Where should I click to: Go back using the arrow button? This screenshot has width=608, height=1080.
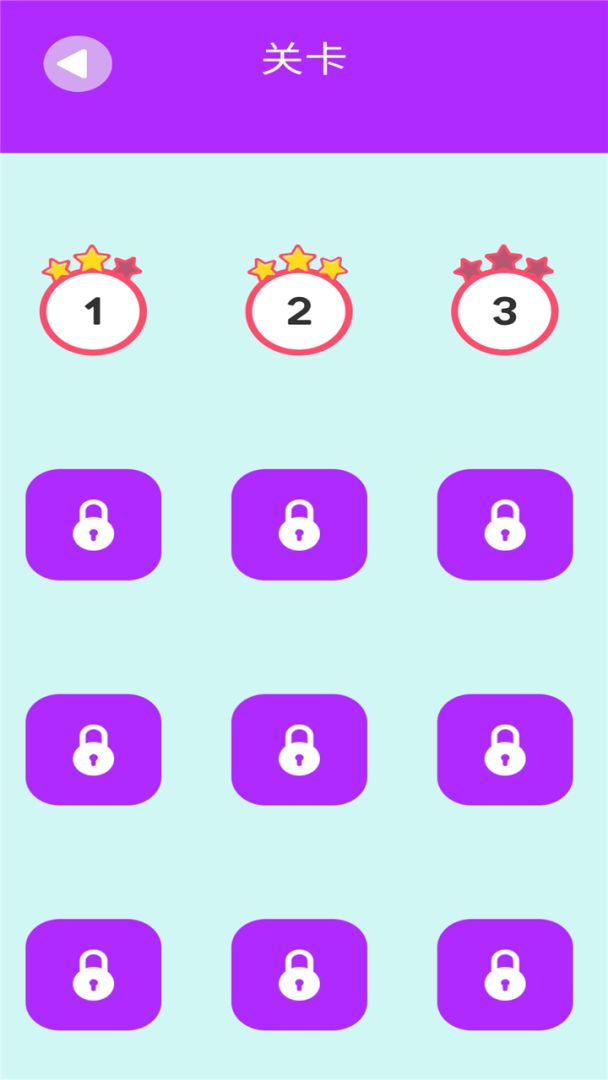[x=77, y=64]
